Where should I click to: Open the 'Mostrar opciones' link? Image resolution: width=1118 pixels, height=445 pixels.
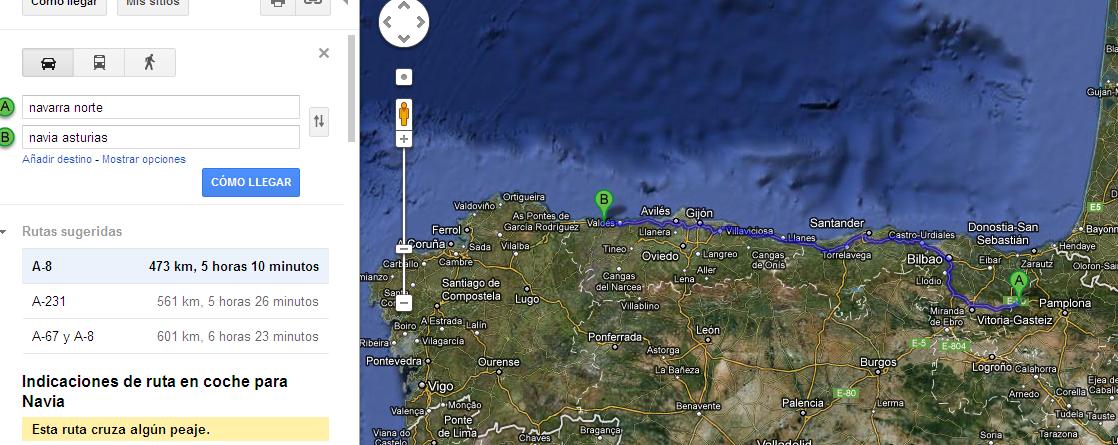(x=143, y=160)
